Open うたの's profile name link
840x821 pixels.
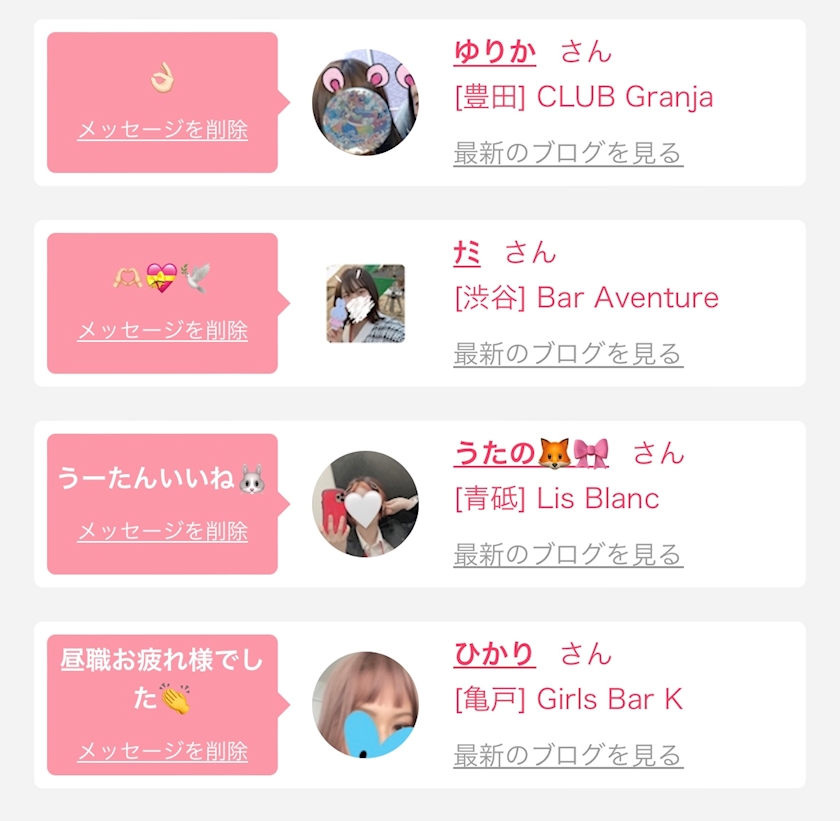531,454
